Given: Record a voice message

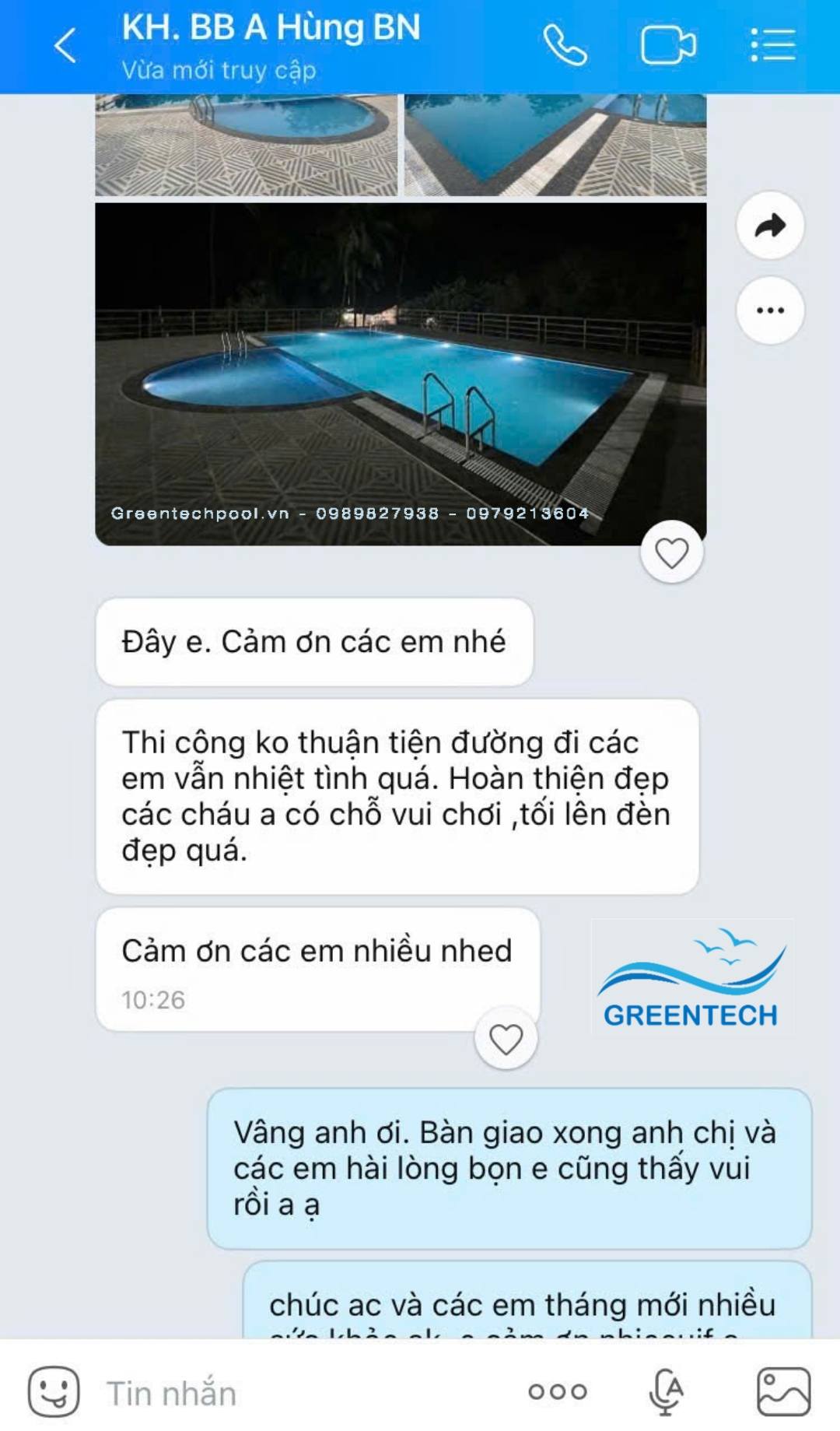Looking at the screenshot, I should coord(667,1391).
